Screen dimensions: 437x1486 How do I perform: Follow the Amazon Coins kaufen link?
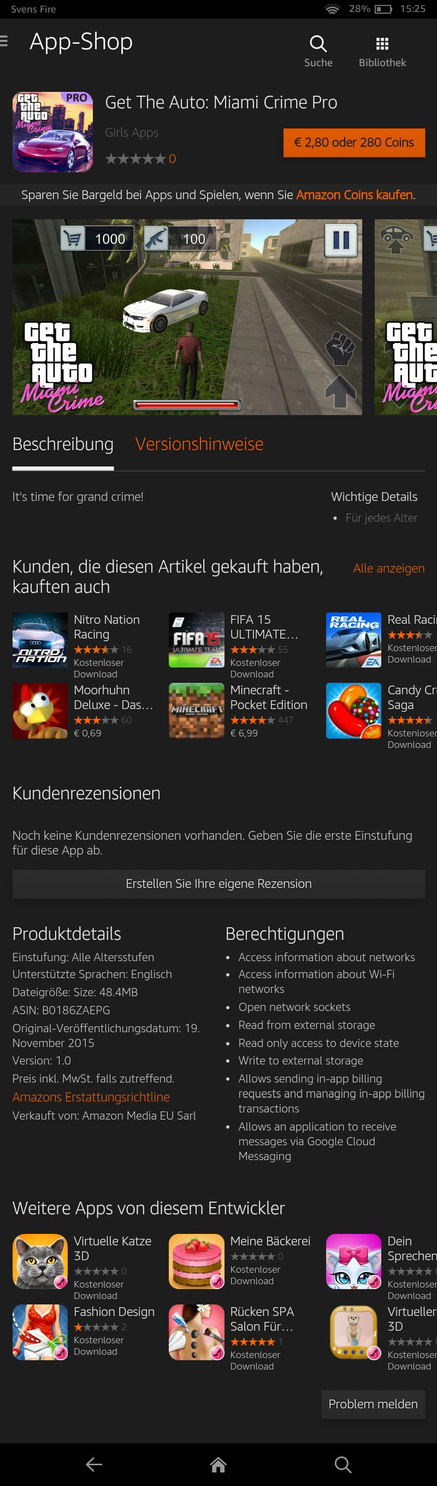(355, 195)
